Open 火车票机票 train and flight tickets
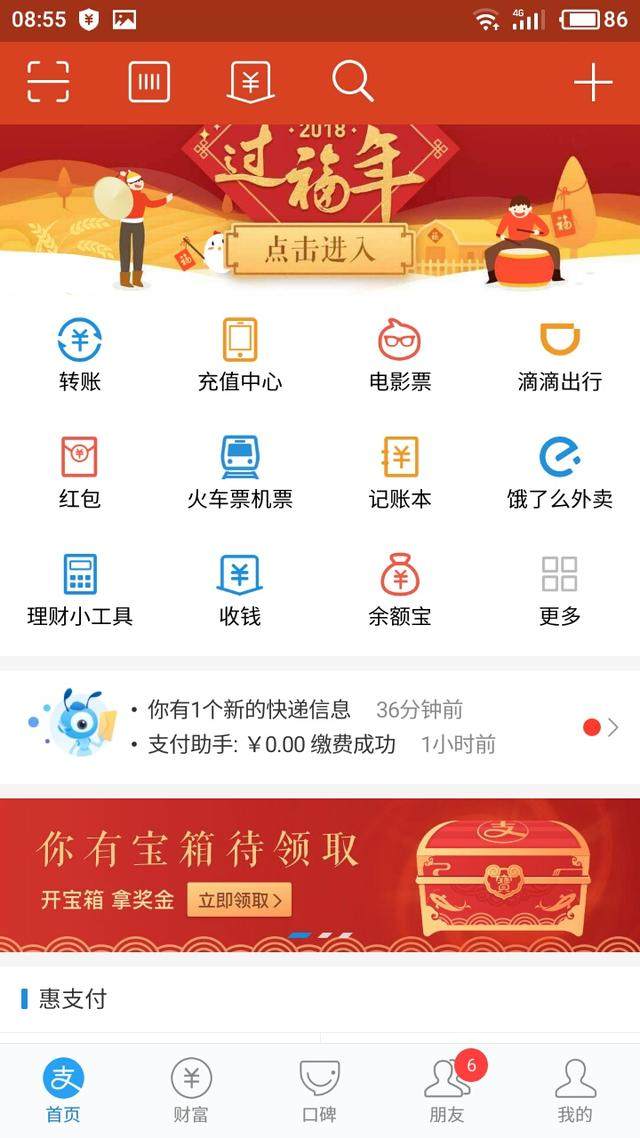The height and width of the screenshot is (1138, 640). [x=240, y=473]
